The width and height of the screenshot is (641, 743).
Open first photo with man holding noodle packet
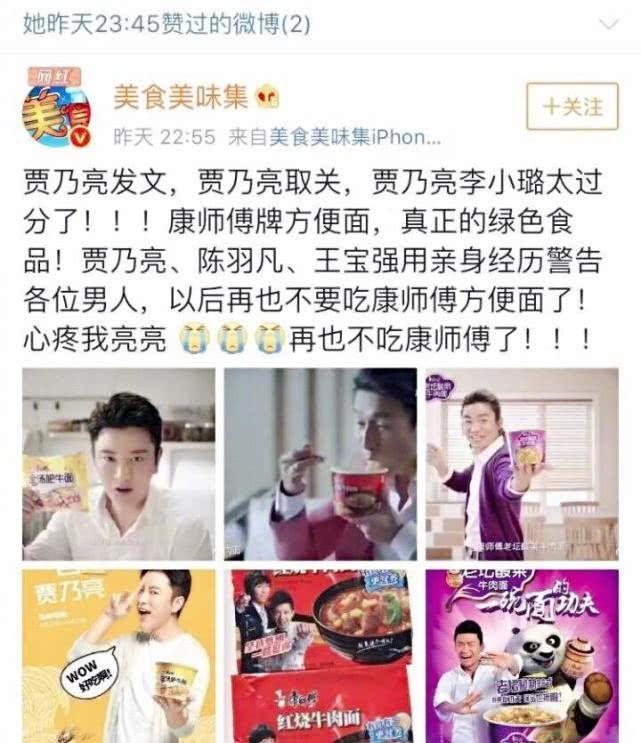pos(118,464)
